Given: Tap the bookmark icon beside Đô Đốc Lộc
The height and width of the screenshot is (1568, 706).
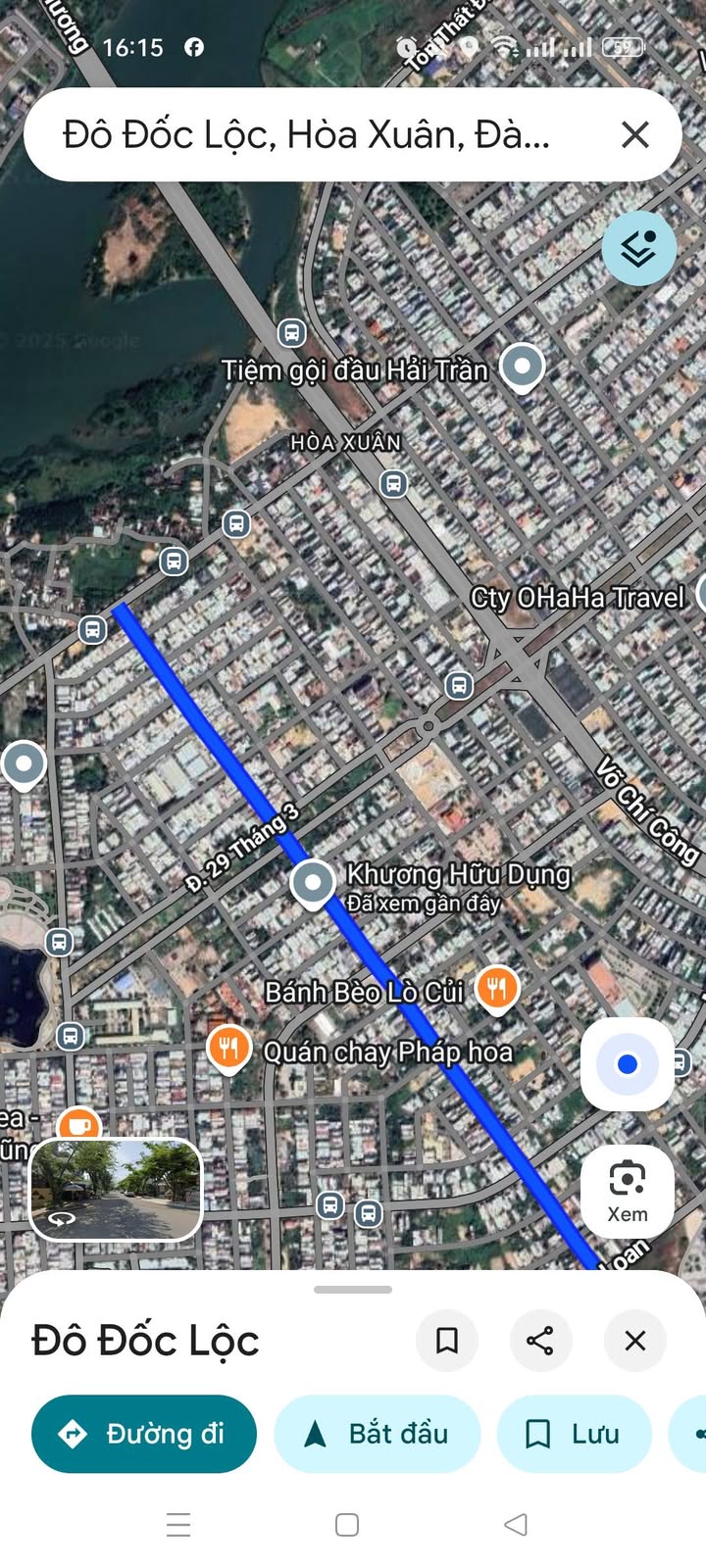Looking at the screenshot, I should [x=447, y=1340].
